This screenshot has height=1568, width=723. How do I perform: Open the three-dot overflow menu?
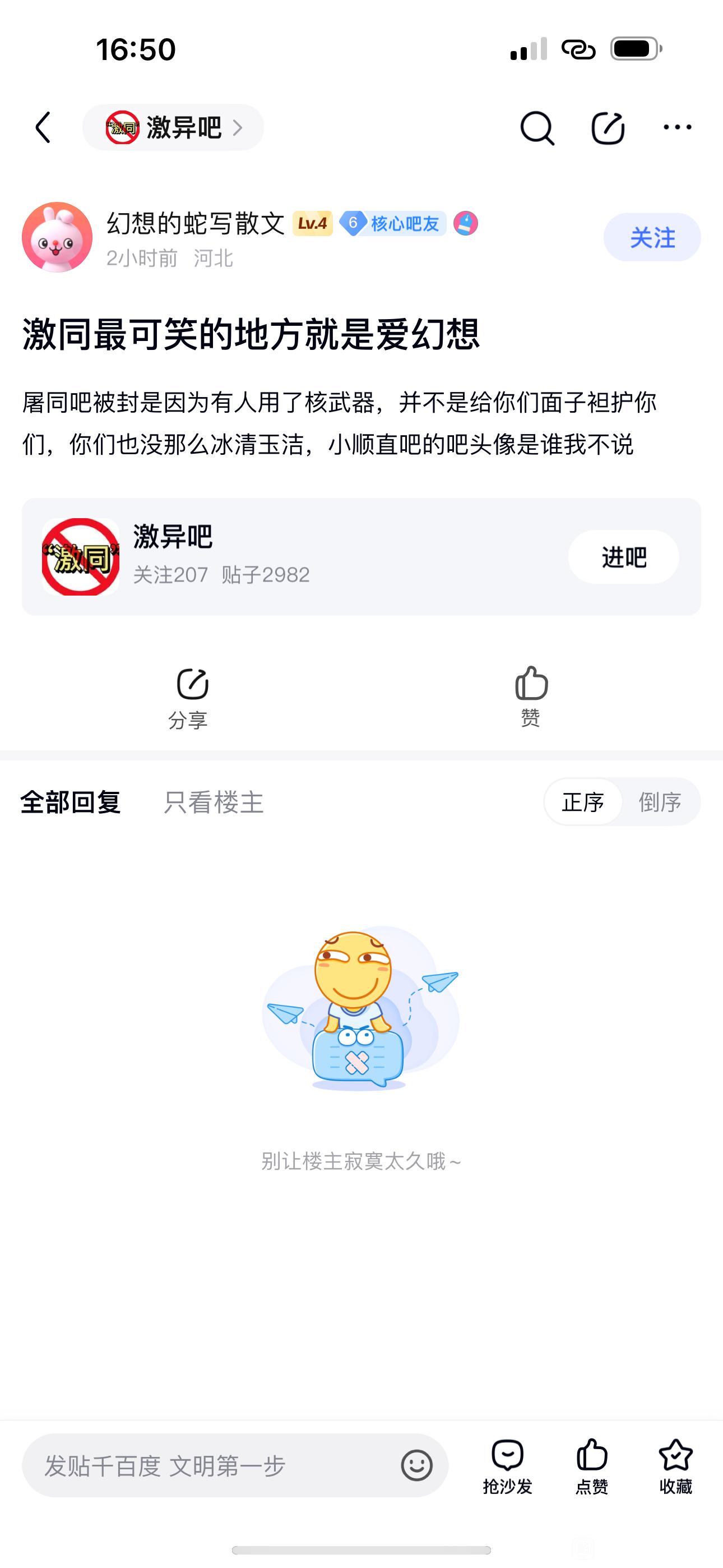676,127
